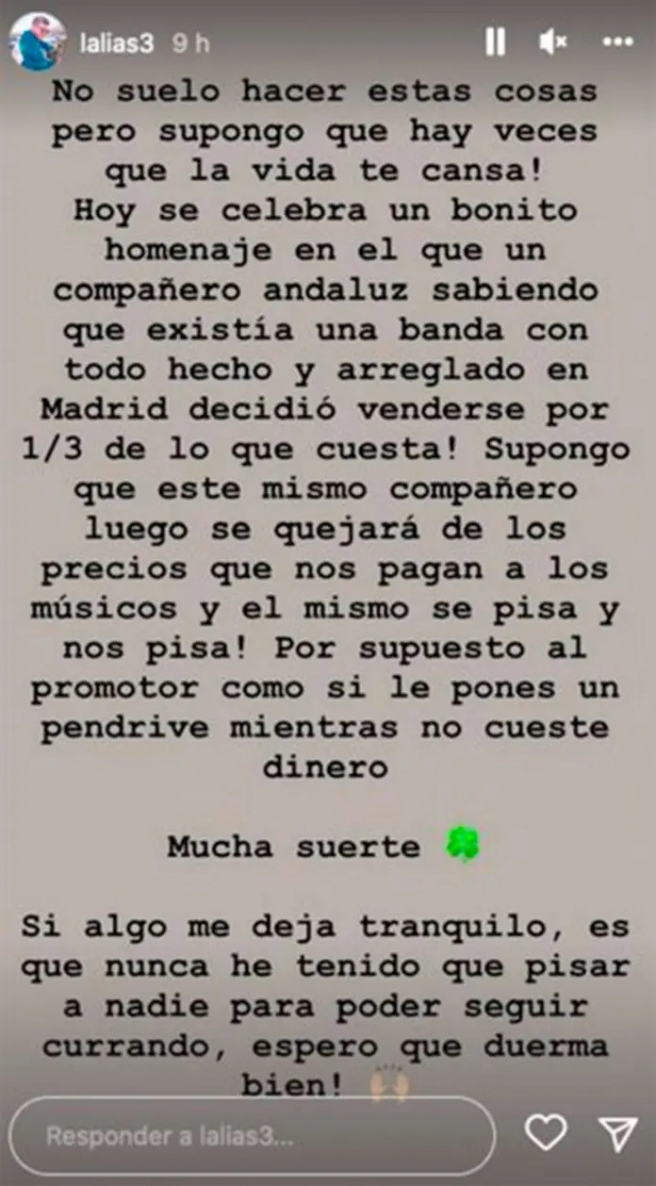Viewport: 656px width, 1186px height.
Task: Pause the story
Action: click(x=495, y=42)
